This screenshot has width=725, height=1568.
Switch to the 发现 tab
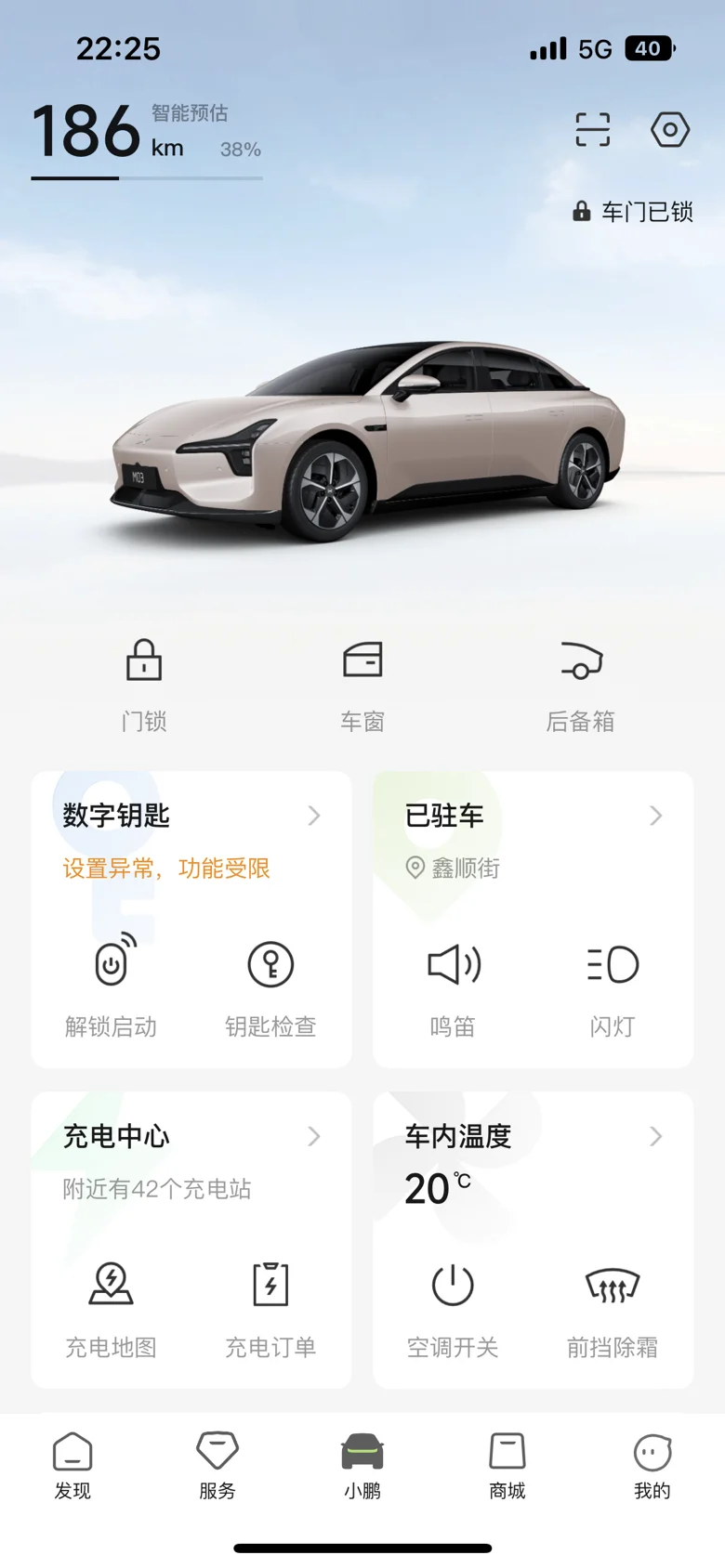[x=72, y=1465]
